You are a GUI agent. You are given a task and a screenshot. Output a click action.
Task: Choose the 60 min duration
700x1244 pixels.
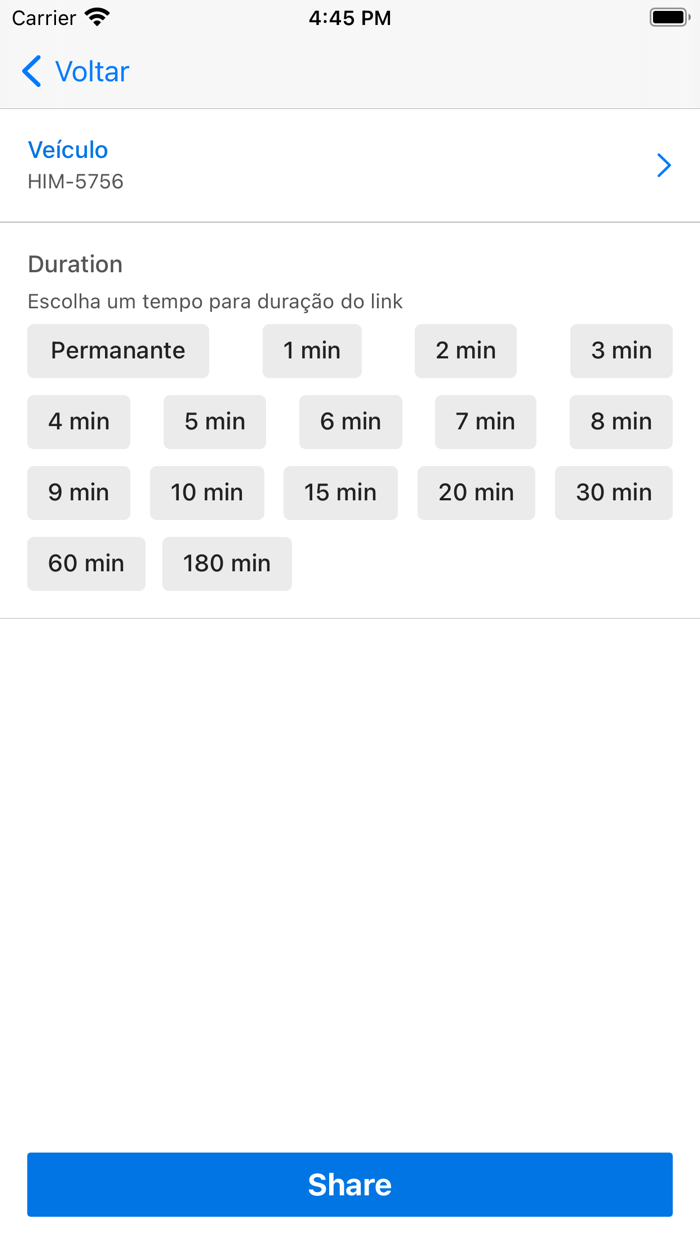point(86,564)
